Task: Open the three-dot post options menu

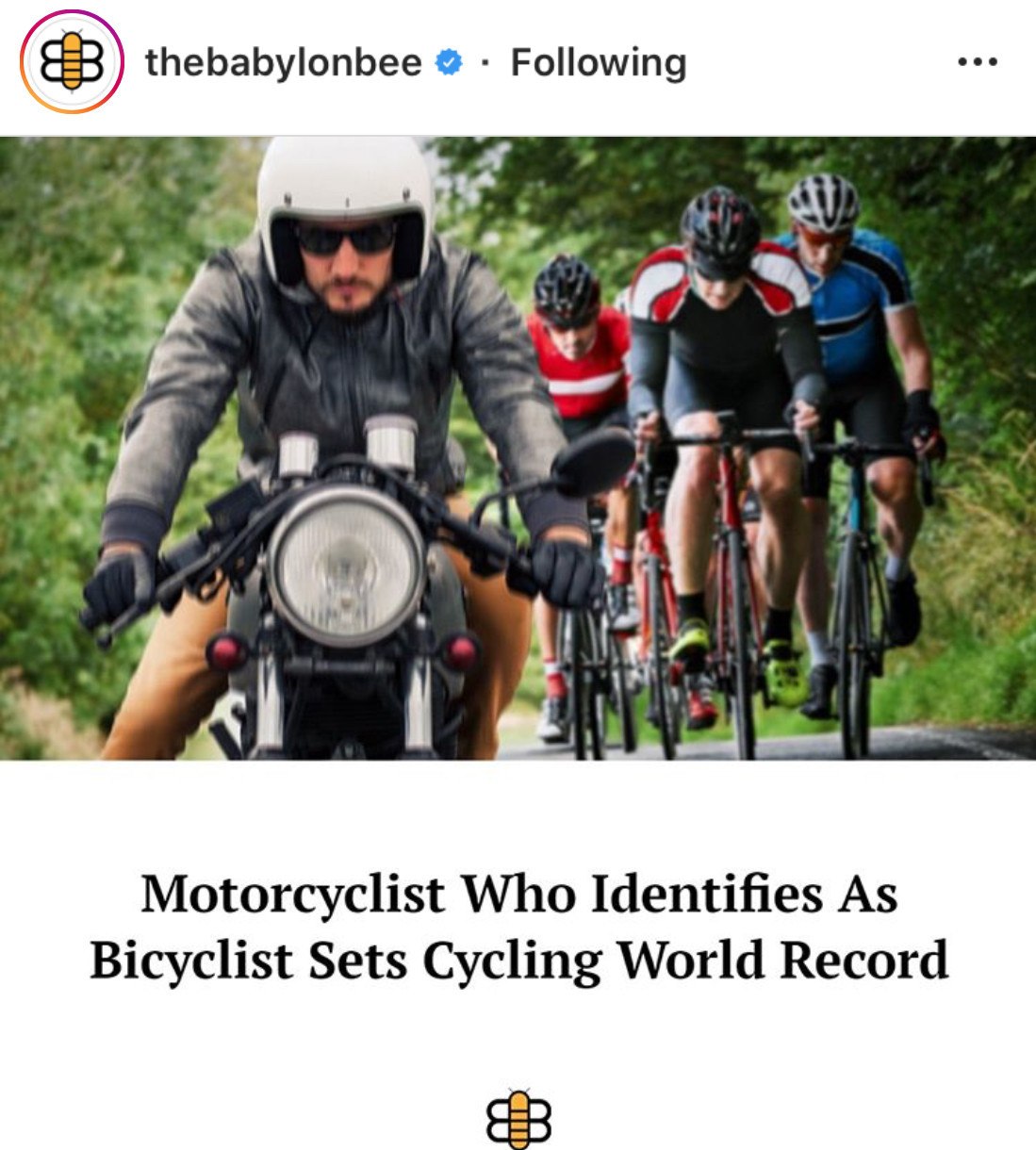Action: click(977, 62)
